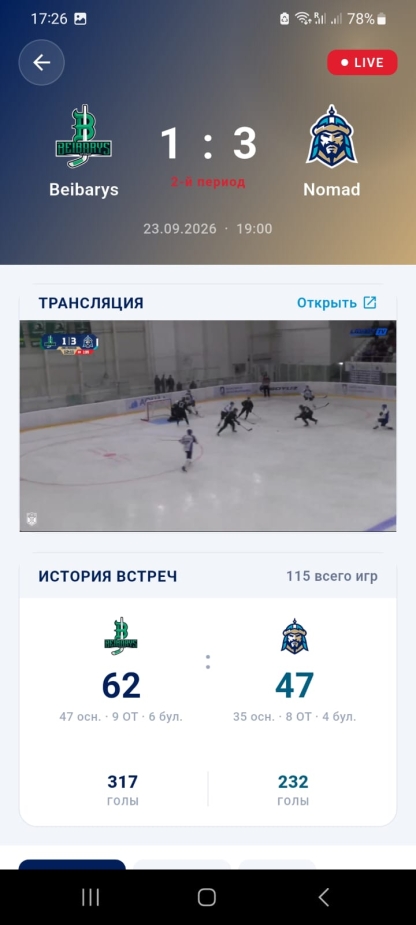Open recent apps from navigation bar
Viewport: 416px width, 925px height.
[x=90, y=897]
